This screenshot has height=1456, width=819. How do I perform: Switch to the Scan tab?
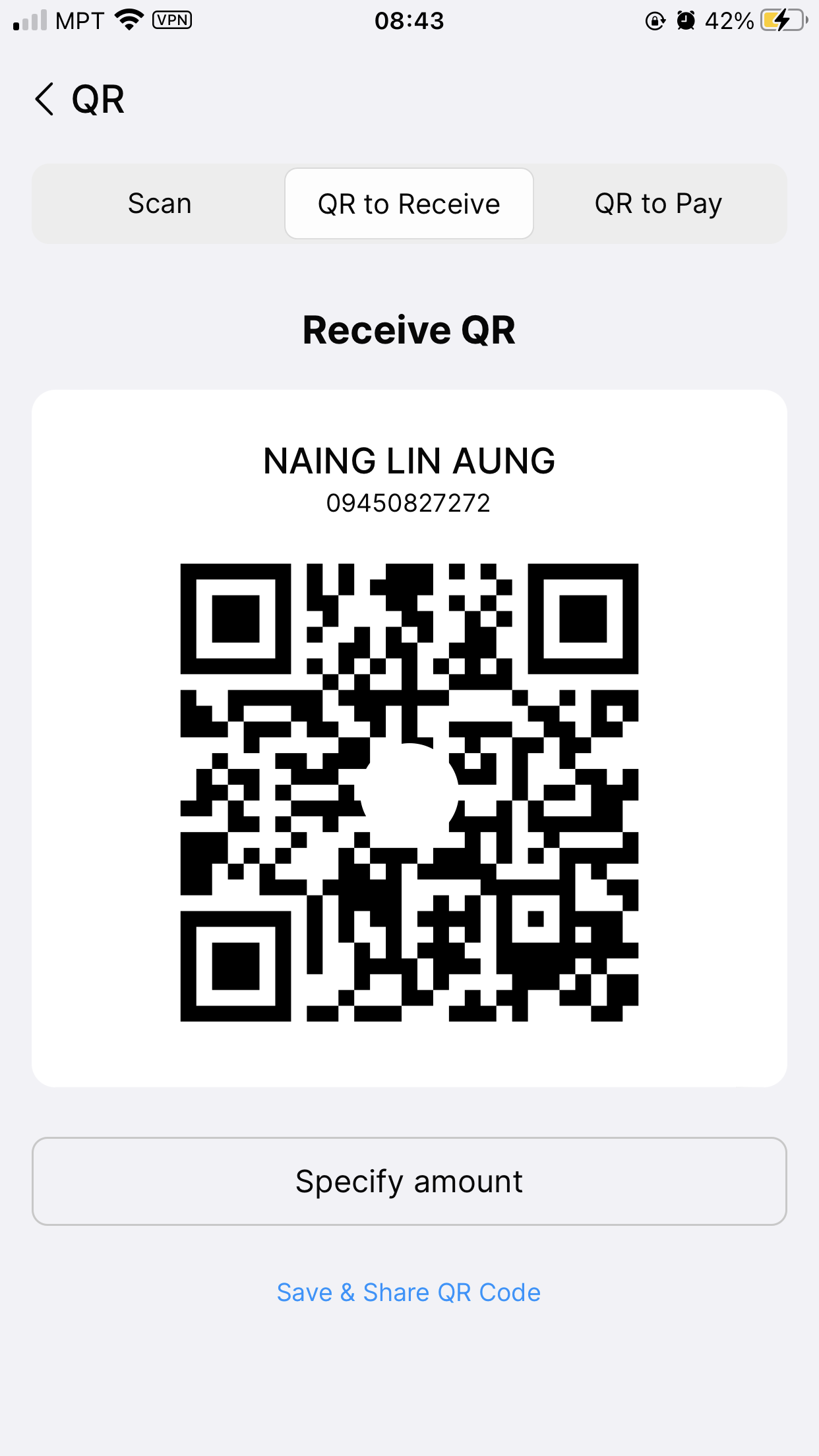(160, 204)
